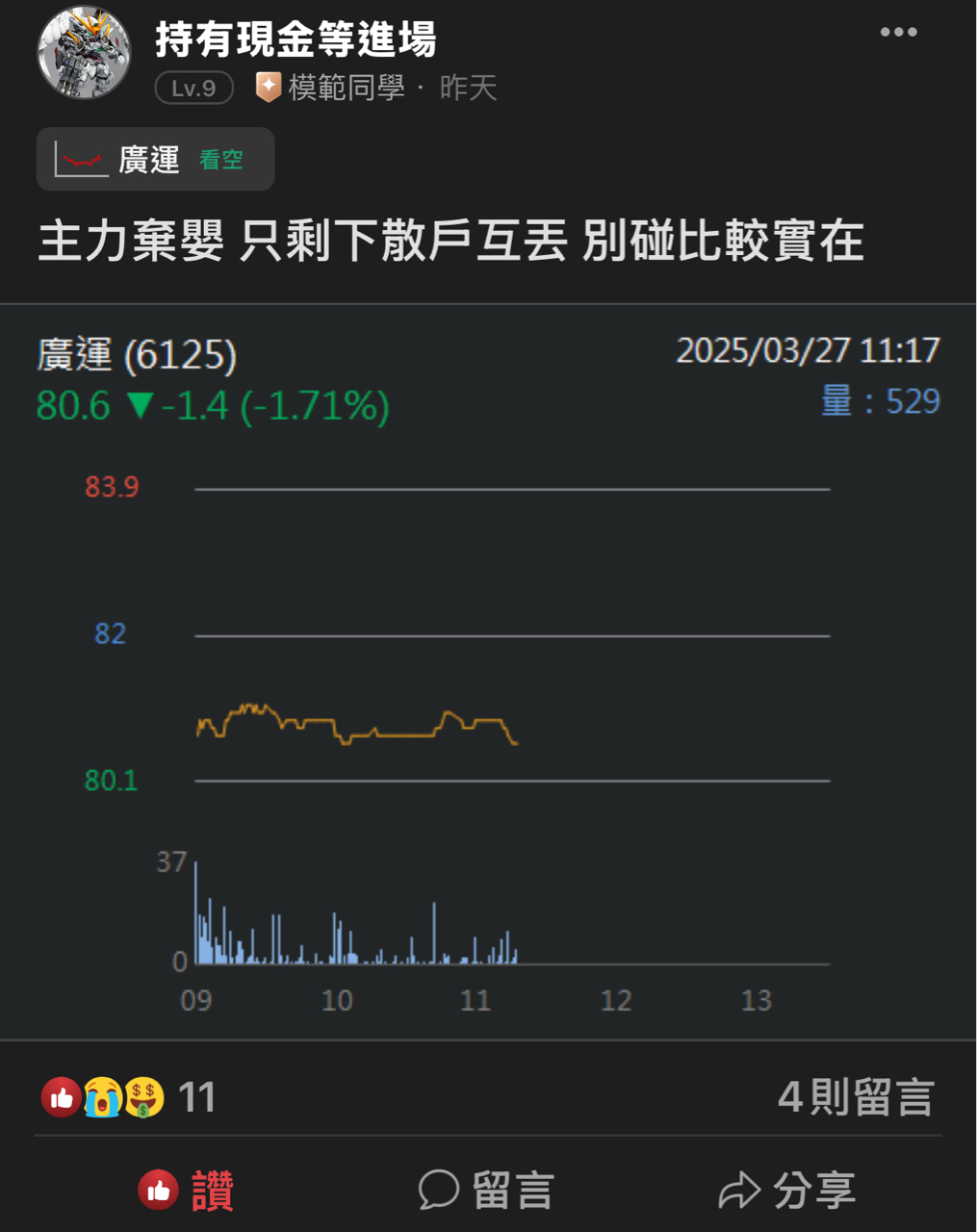This screenshot has height=1232, width=977.
Task: Open the 廣運 stock tag chip
Action: [156, 160]
